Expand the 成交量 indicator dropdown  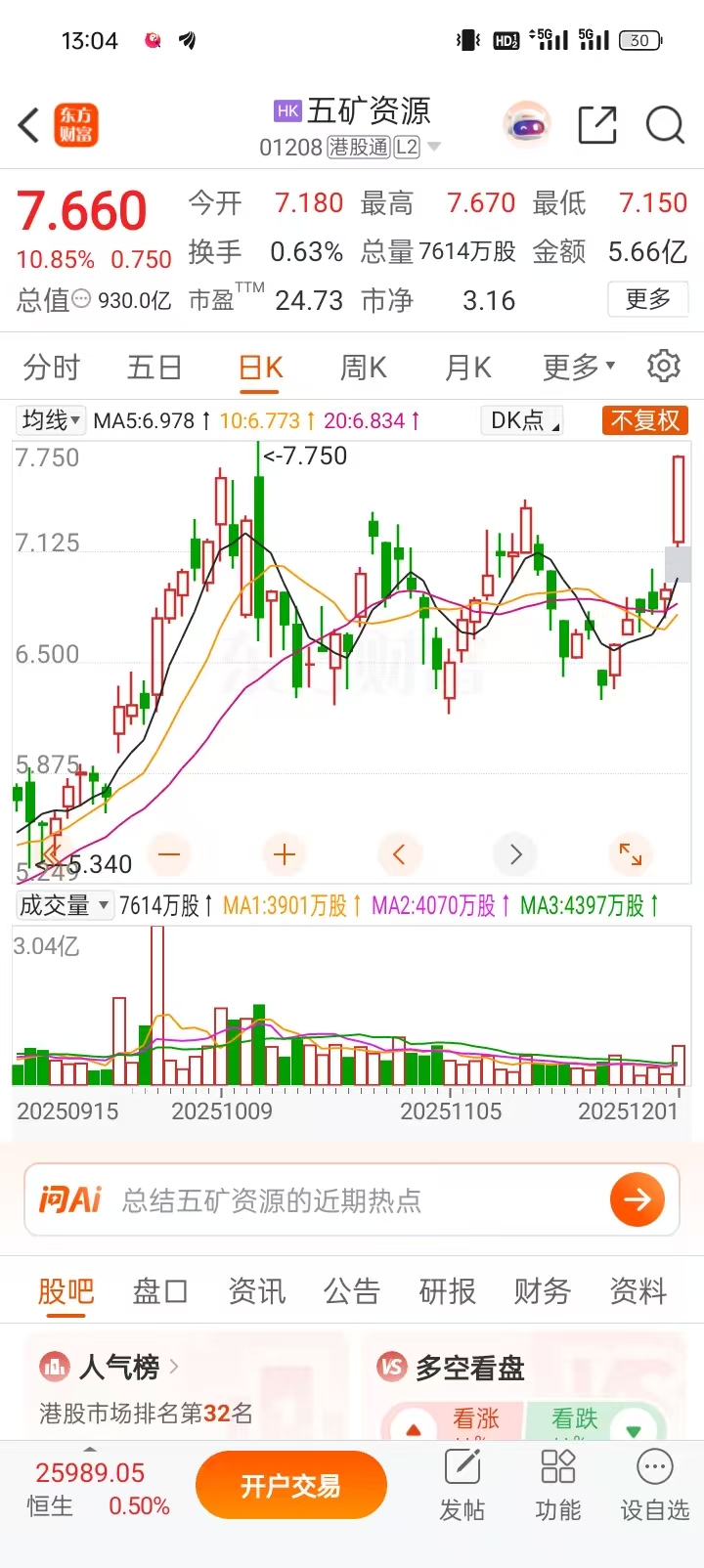coord(65,905)
